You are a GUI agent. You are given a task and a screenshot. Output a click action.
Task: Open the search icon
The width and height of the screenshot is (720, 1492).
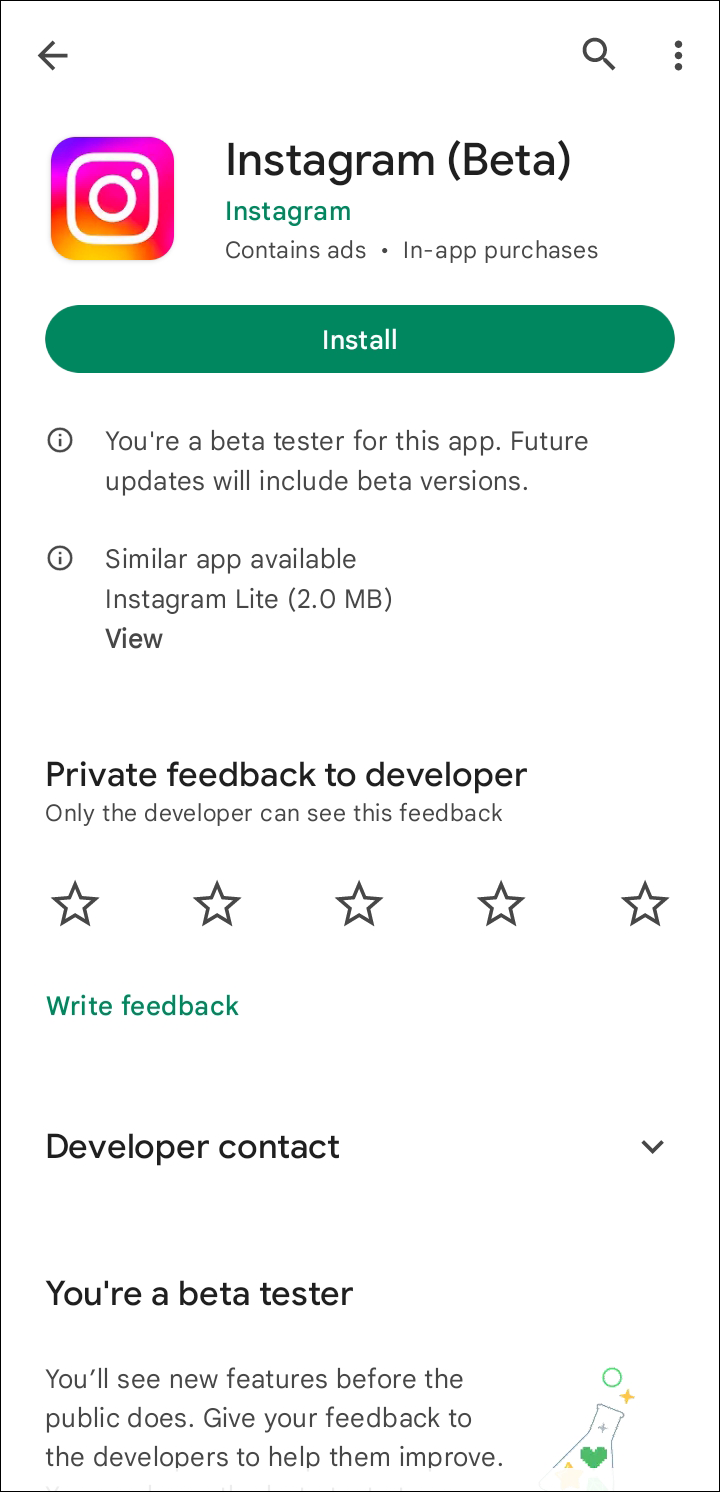click(x=598, y=55)
